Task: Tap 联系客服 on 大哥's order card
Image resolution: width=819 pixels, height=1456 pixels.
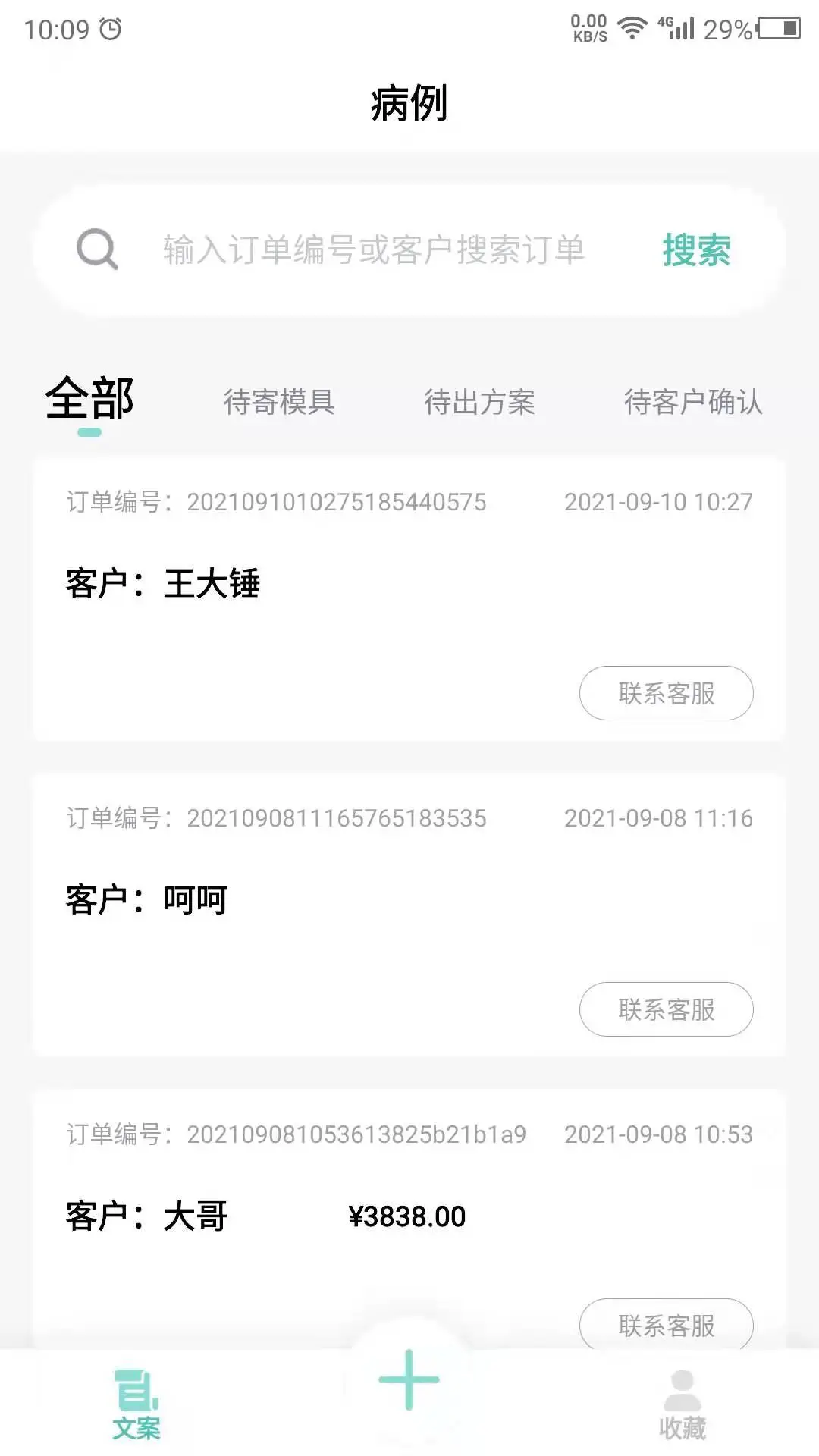Action: click(x=666, y=1326)
